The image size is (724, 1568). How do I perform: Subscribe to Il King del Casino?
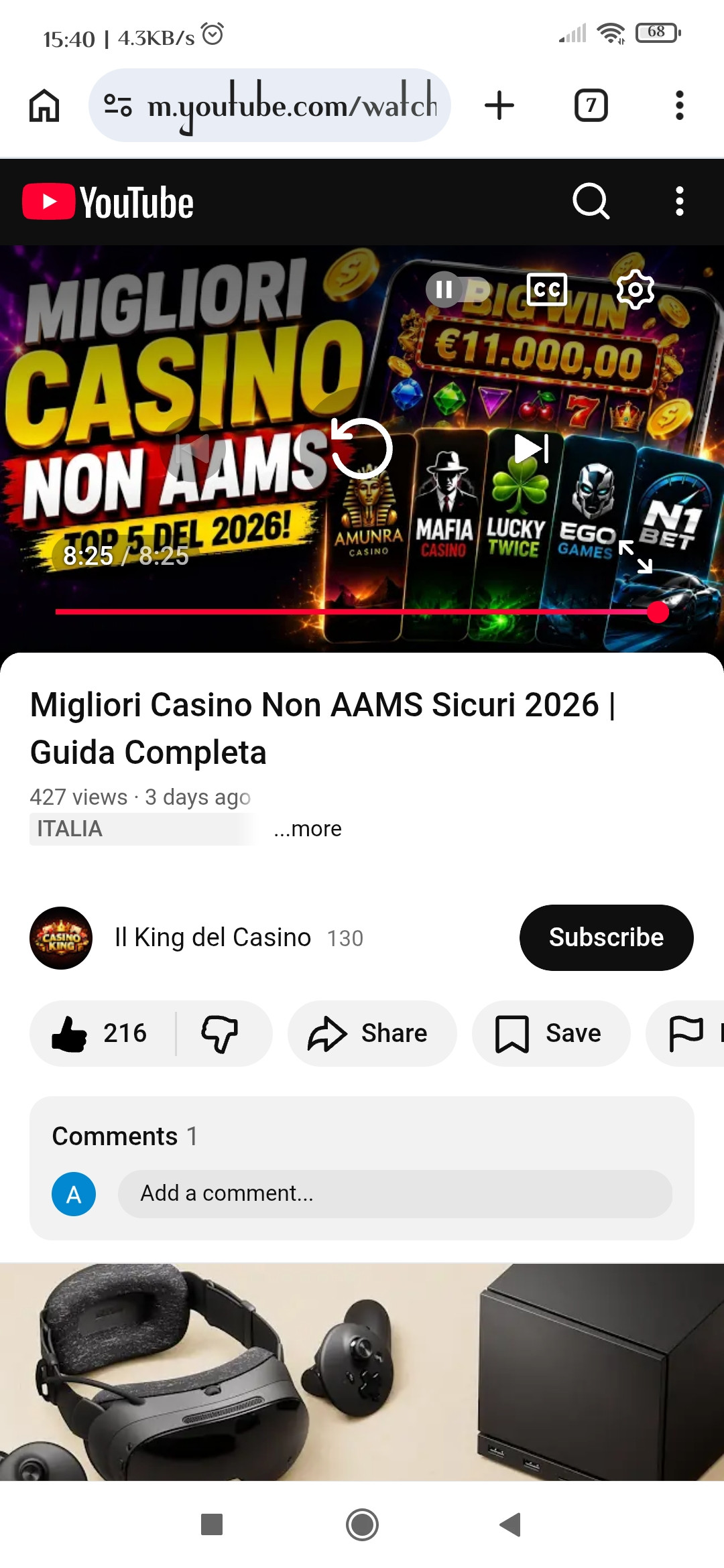point(607,937)
